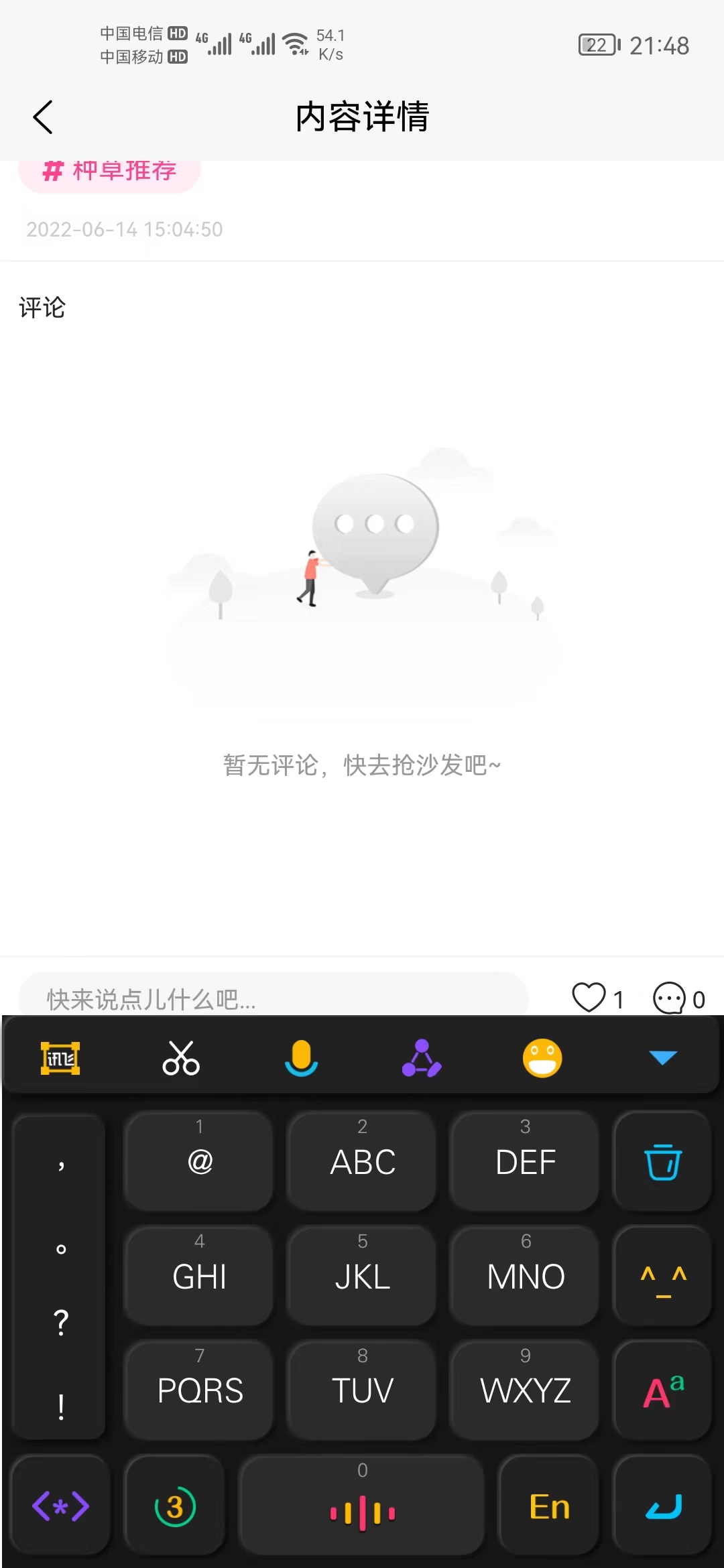The image size is (724, 1568).
Task: Like this post with heart icon
Action: click(589, 998)
